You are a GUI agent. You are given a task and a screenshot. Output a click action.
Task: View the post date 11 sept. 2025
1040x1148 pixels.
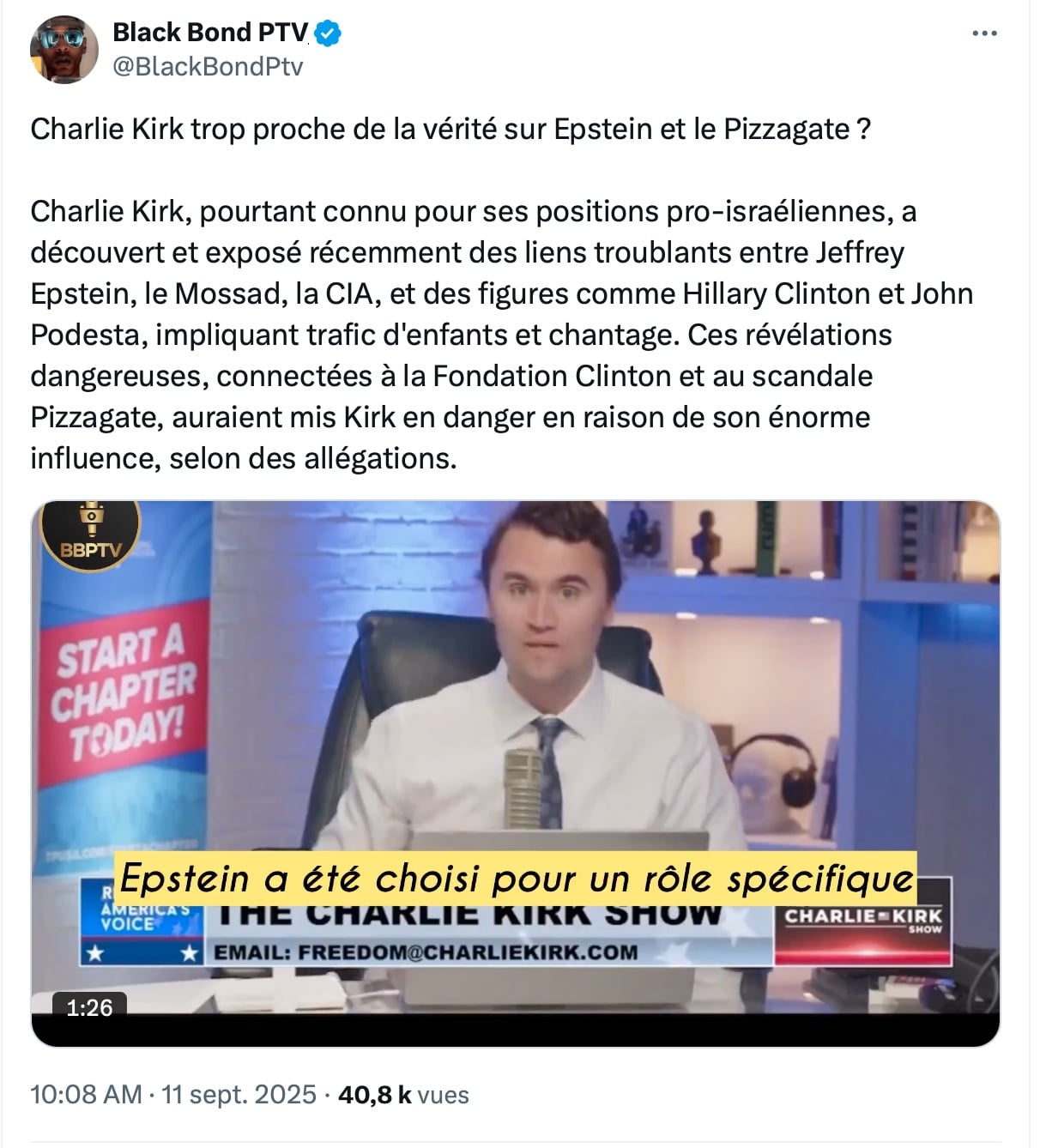239,1094
